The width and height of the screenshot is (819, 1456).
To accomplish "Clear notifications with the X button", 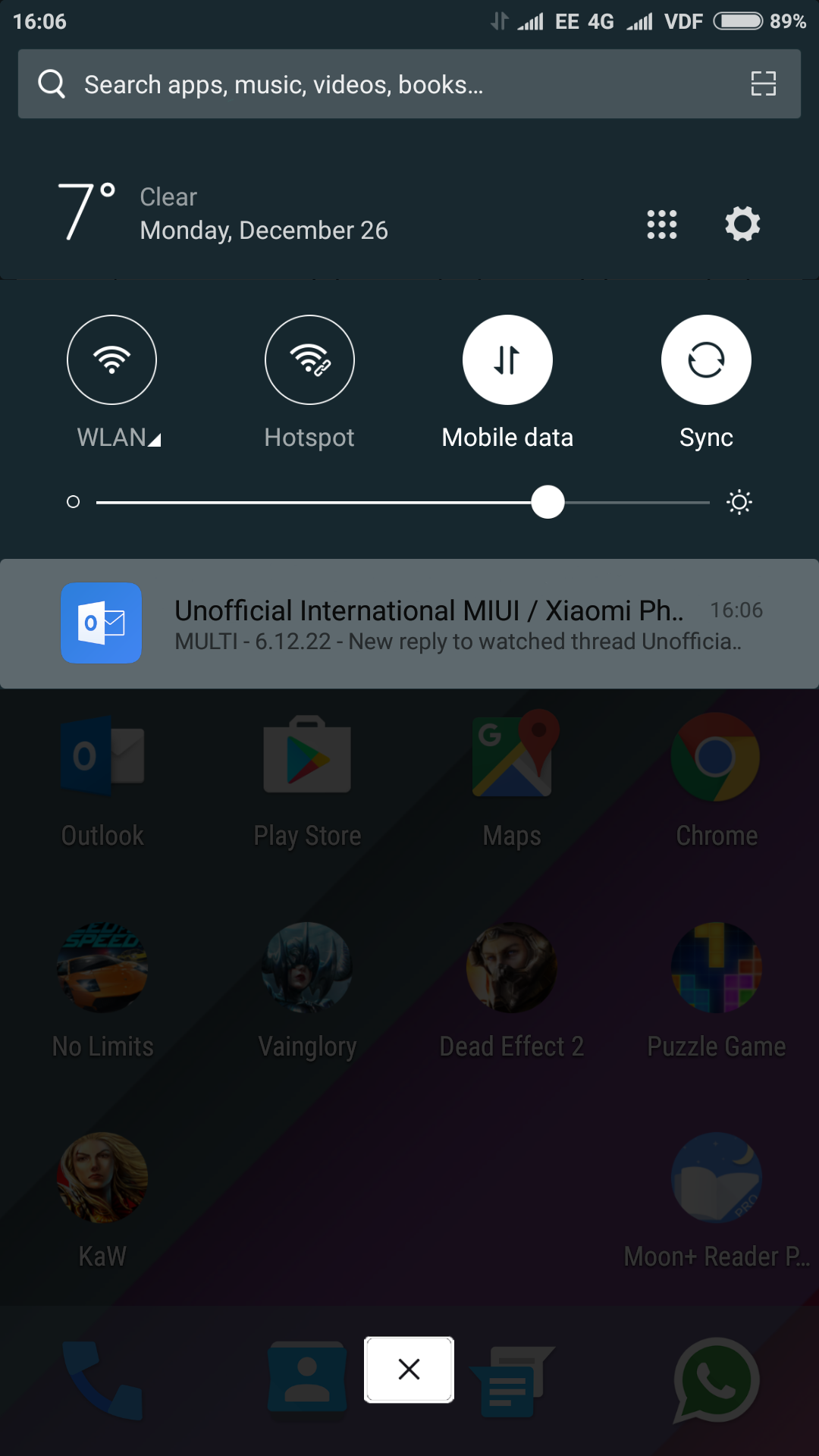I will click(x=409, y=1369).
